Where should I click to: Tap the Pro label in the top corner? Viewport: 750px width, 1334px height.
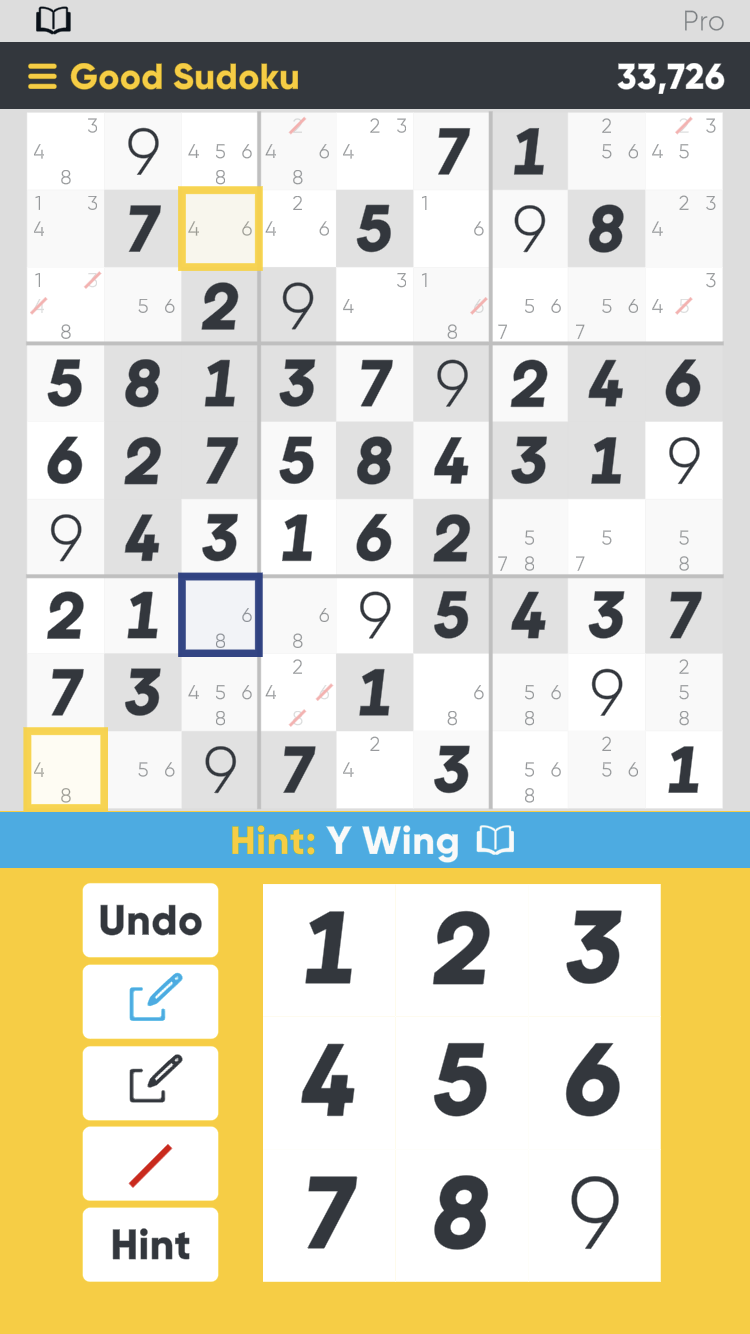(703, 21)
